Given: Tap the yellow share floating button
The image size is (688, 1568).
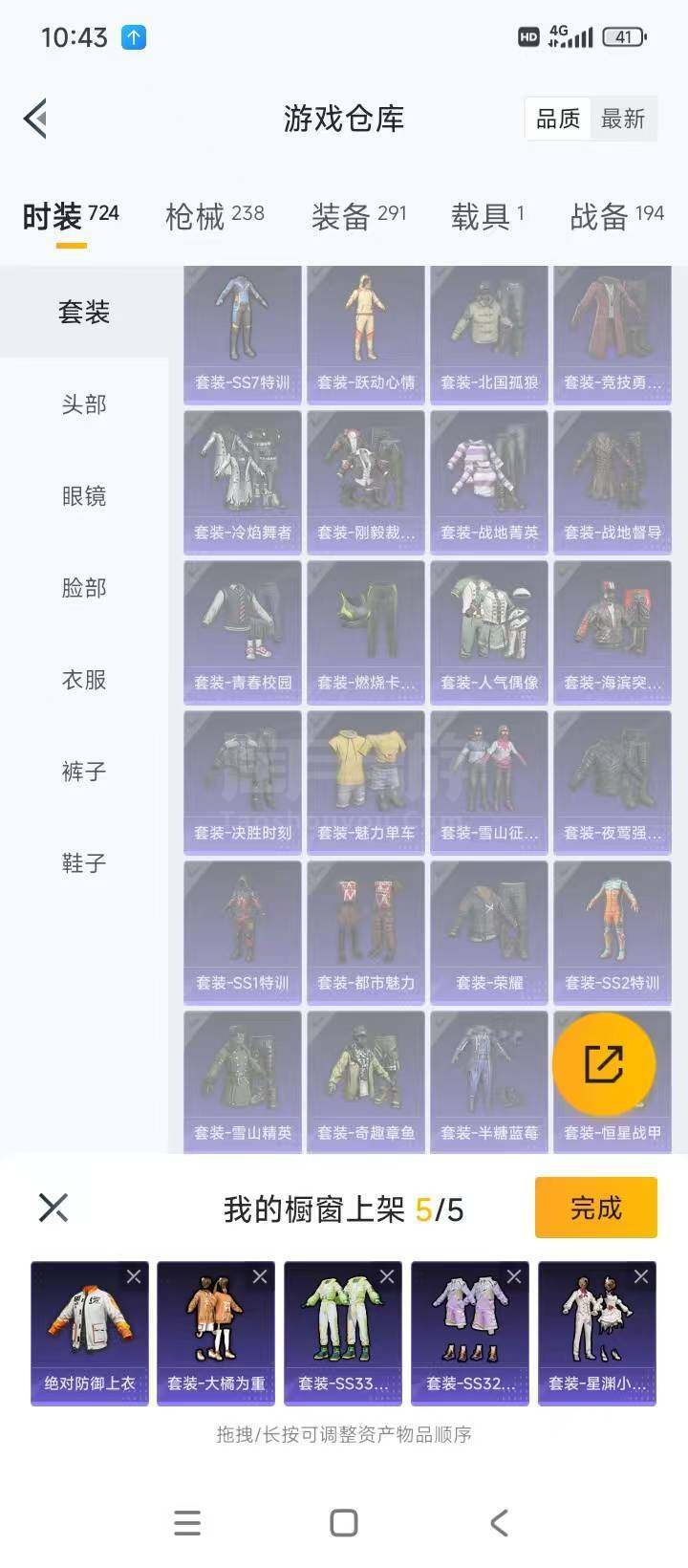Looking at the screenshot, I should 604,1064.
